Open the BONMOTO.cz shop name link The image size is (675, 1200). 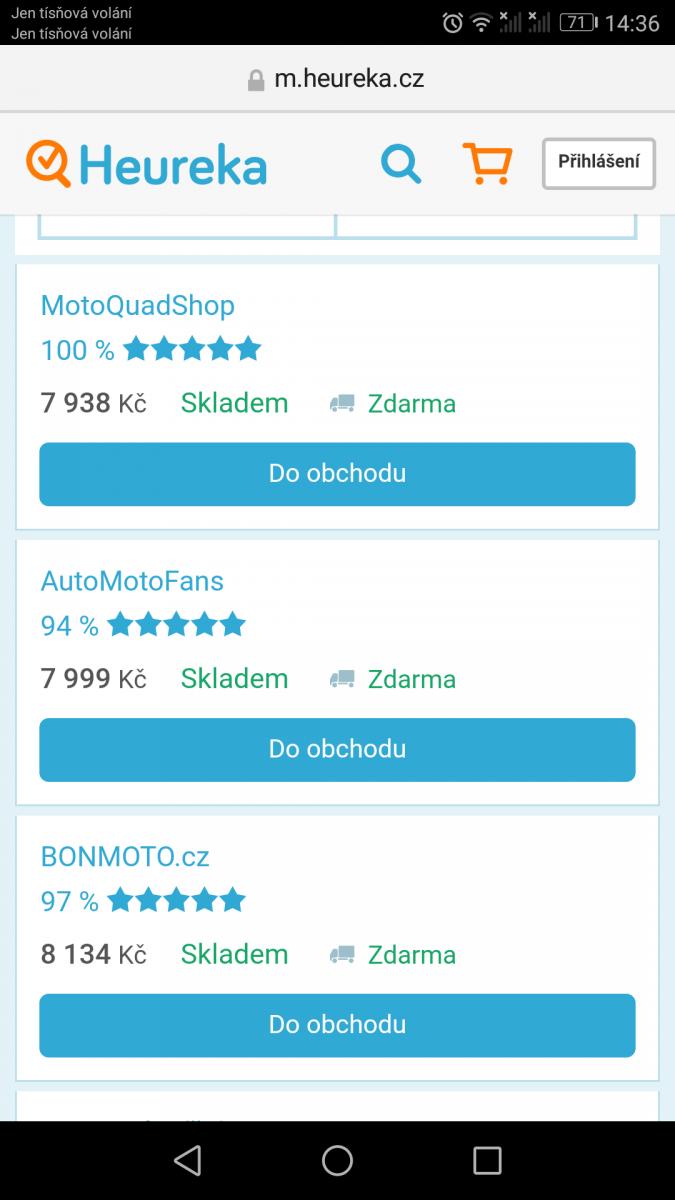[125, 857]
